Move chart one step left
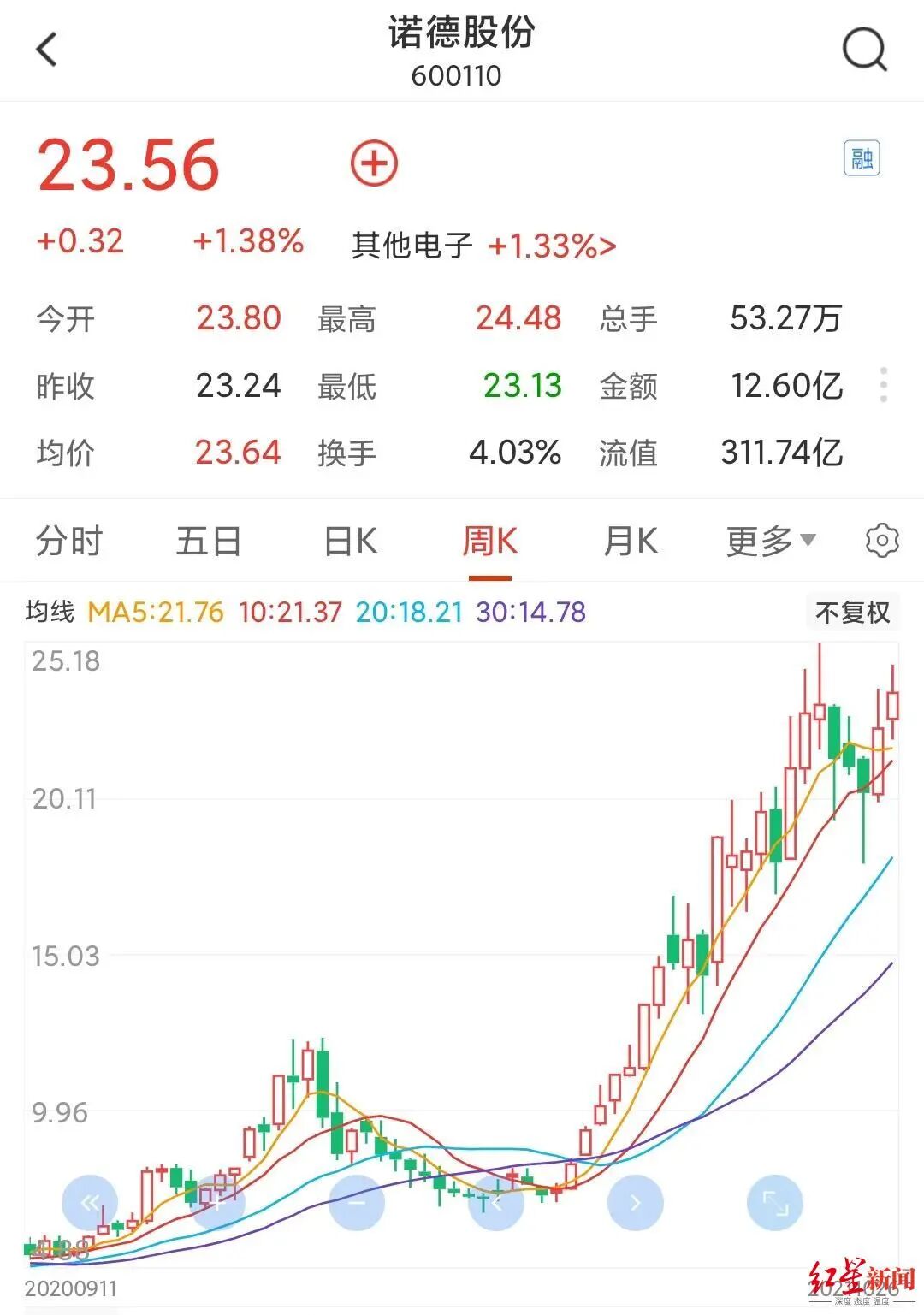 (x=496, y=1203)
